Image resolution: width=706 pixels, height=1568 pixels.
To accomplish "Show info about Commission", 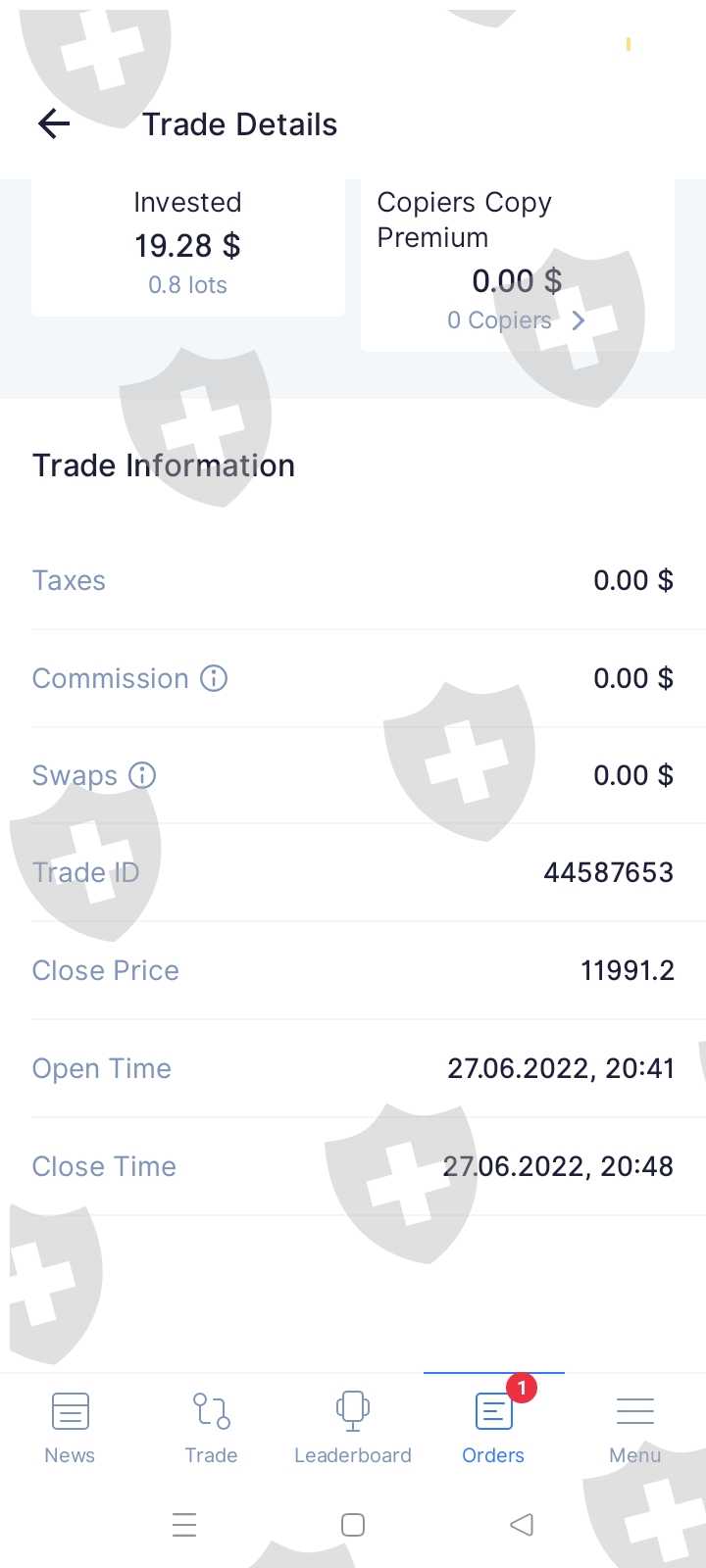I will 214,678.
